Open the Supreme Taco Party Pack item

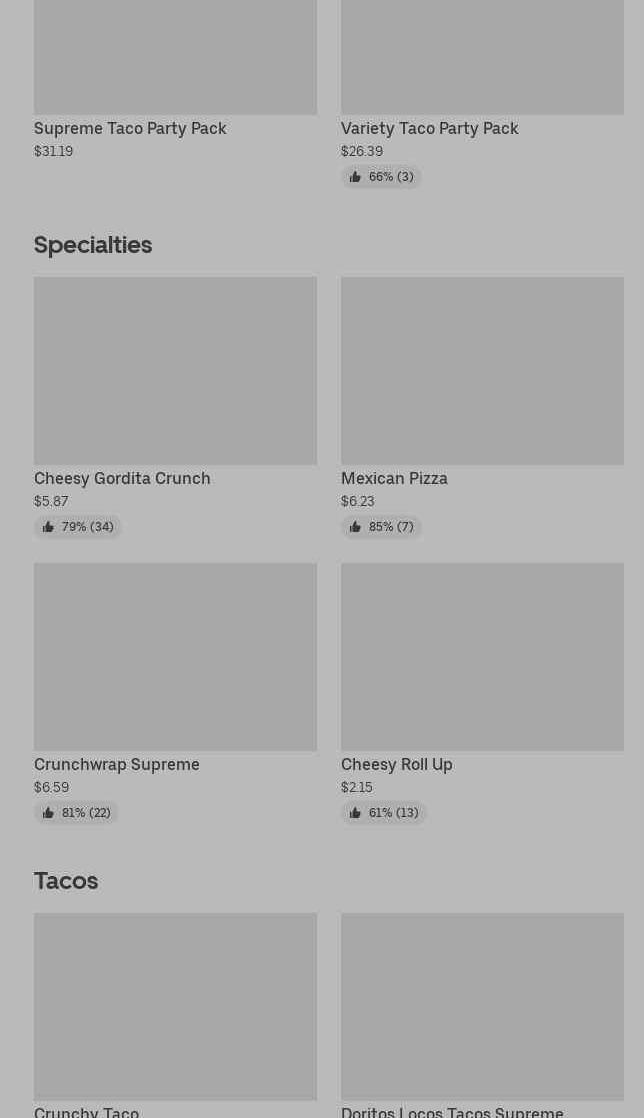175,78
